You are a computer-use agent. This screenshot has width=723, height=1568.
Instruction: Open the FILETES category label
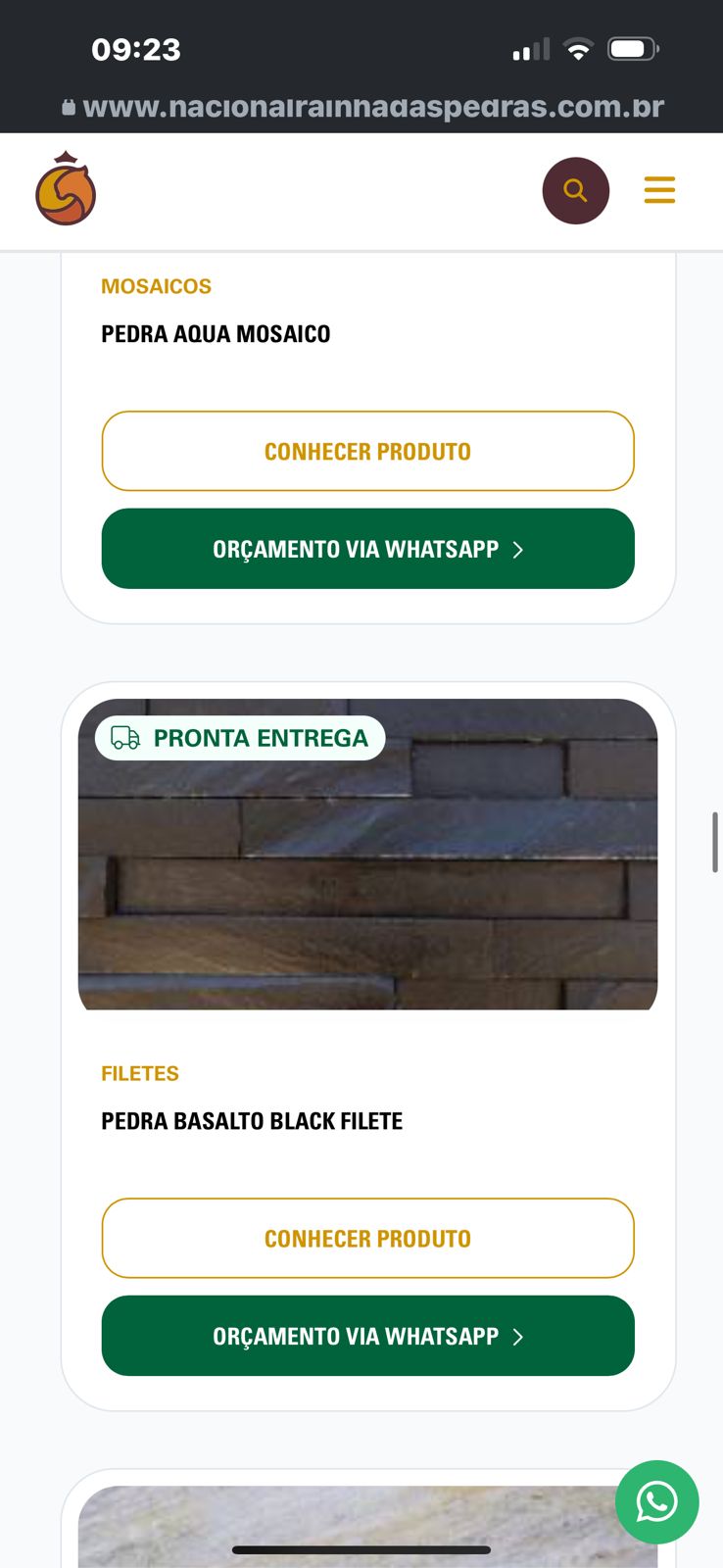(x=140, y=1073)
